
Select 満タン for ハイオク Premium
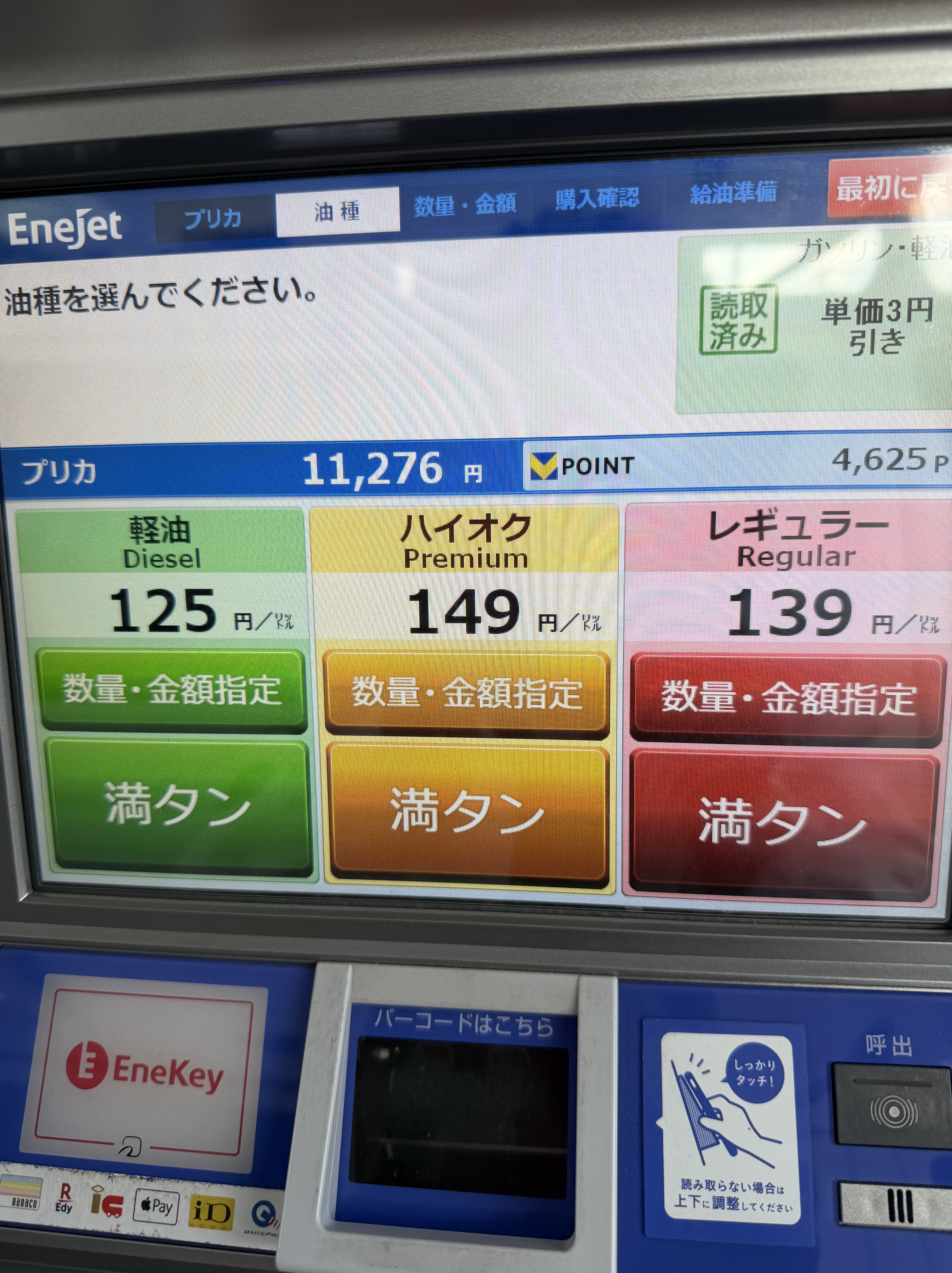[x=467, y=811]
